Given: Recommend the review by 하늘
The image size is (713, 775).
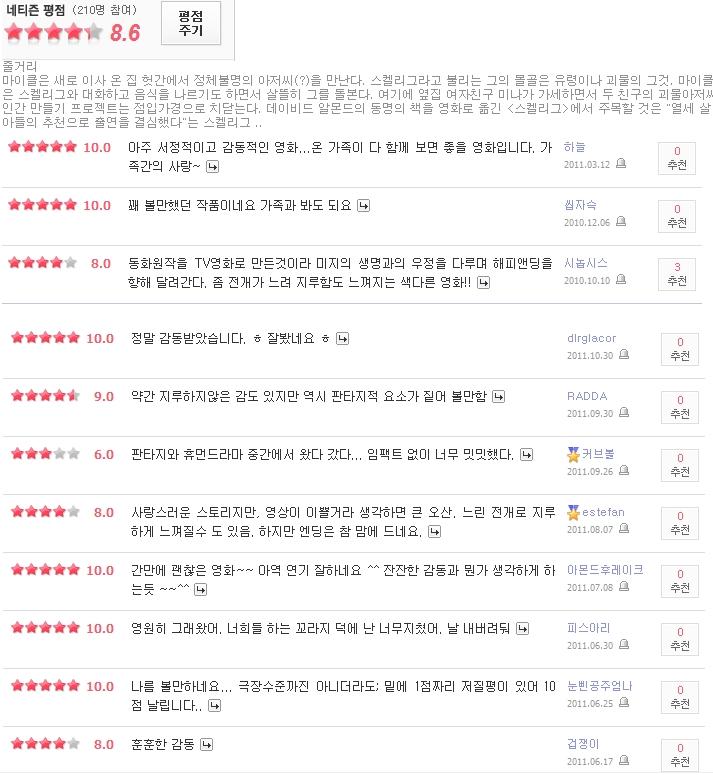Looking at the screenshot, I should (679, 158).
